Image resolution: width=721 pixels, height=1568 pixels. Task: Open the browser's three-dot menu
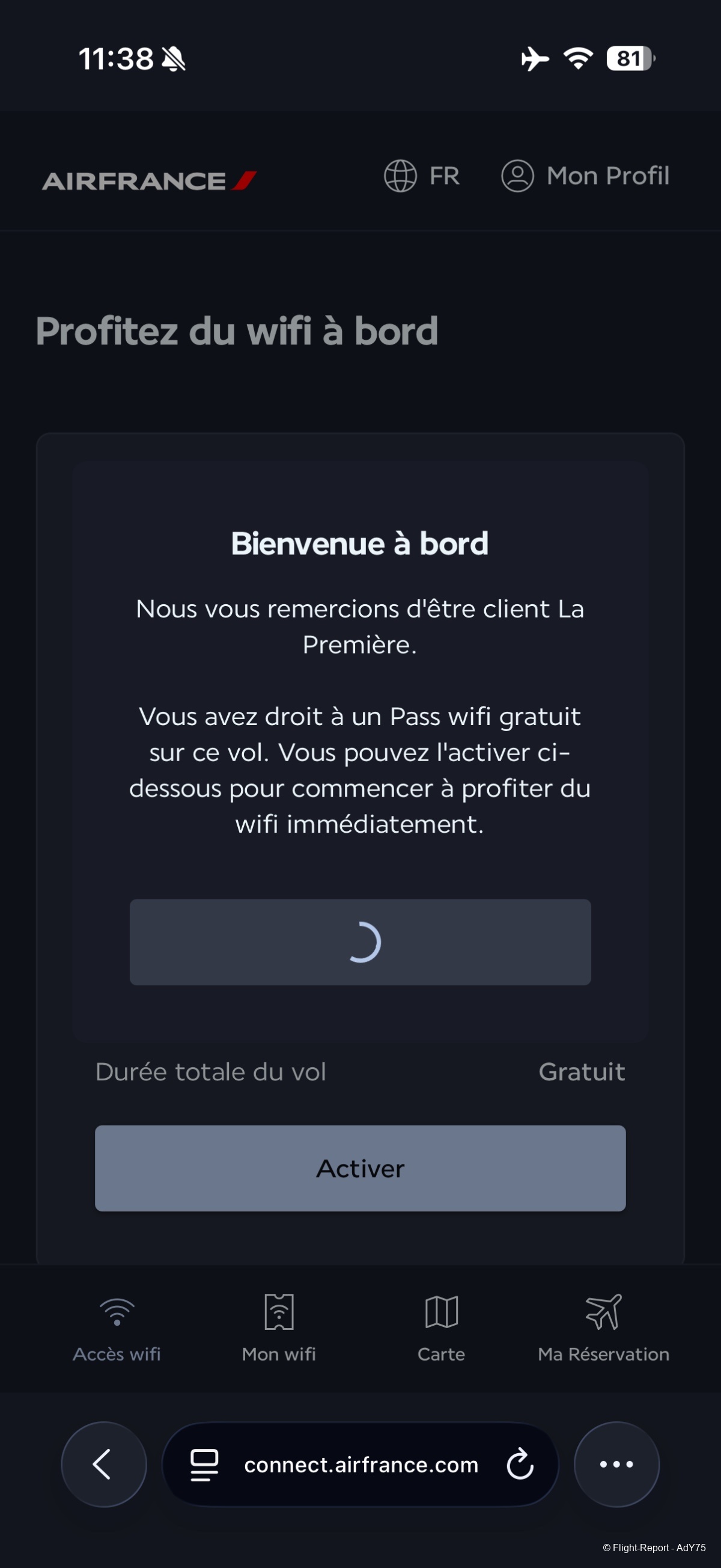click(x=616, y=1464)
